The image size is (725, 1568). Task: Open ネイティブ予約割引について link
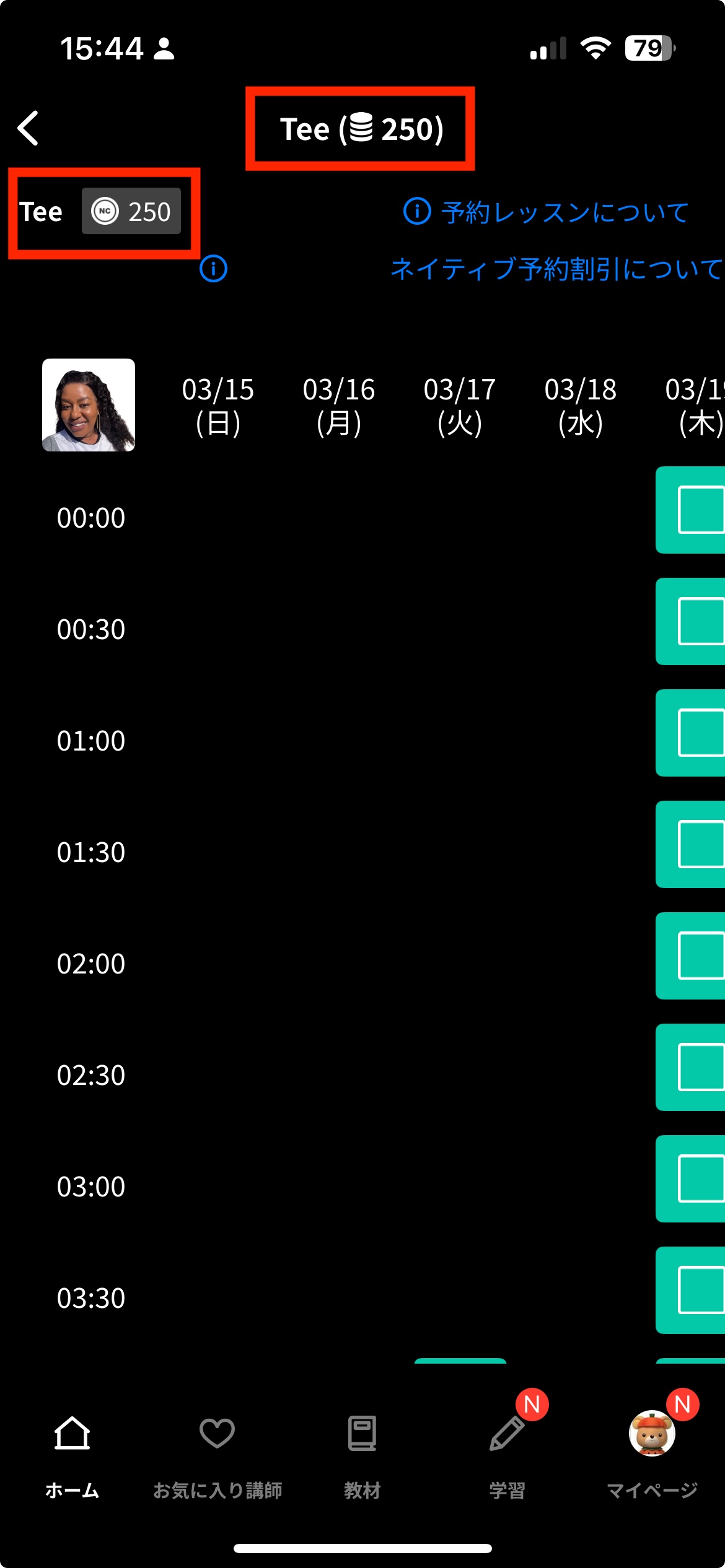556,269
